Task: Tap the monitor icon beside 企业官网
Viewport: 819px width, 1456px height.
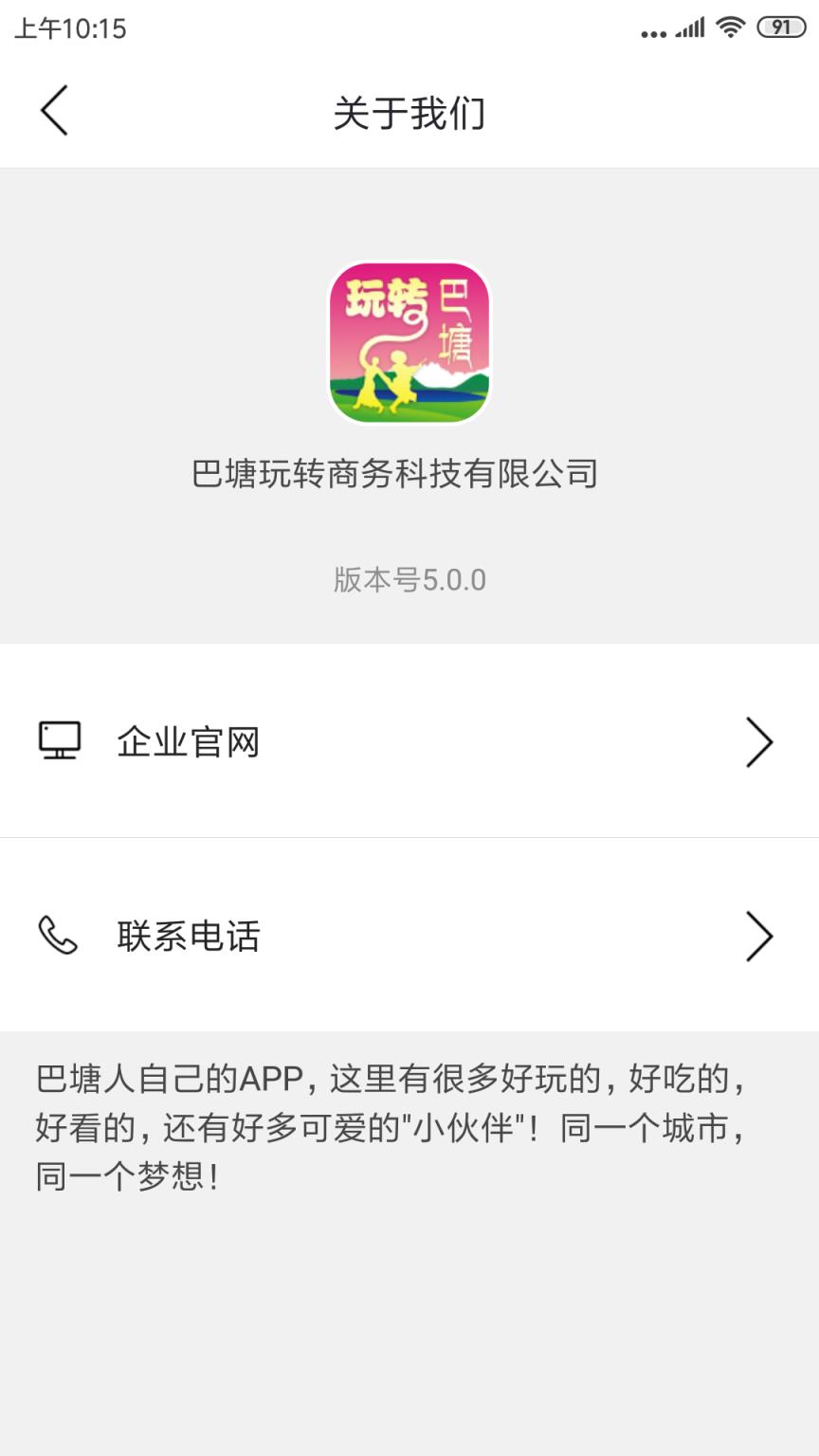Action: click(x=59, y=741)
